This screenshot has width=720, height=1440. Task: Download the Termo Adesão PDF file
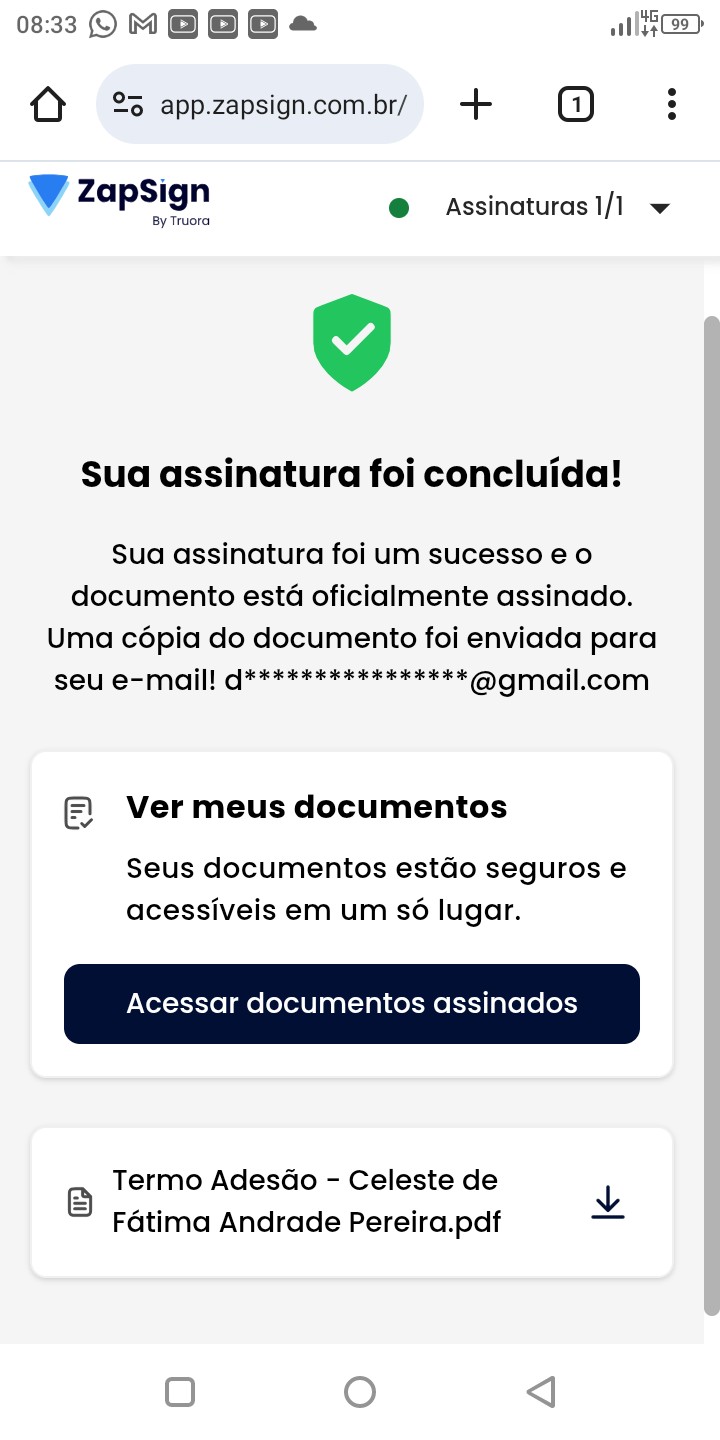point(607,1202)
